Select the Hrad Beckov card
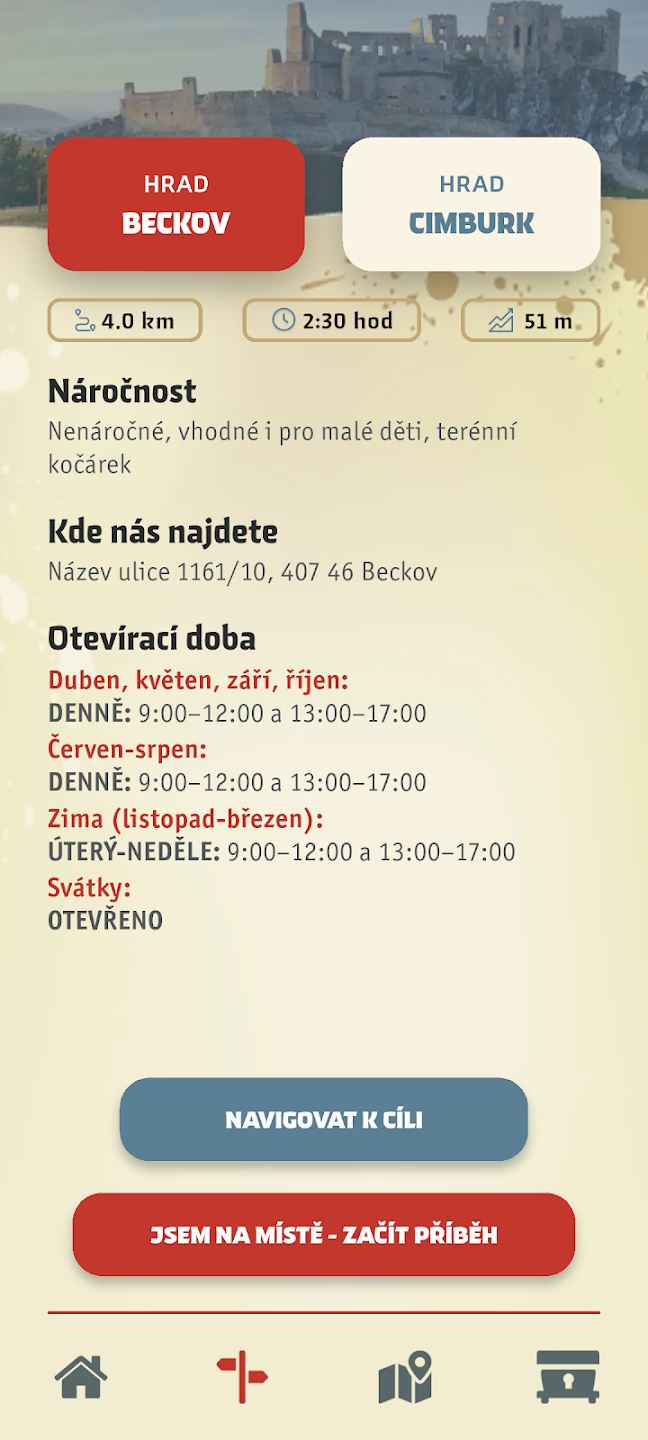 click(x=176, y=204)
